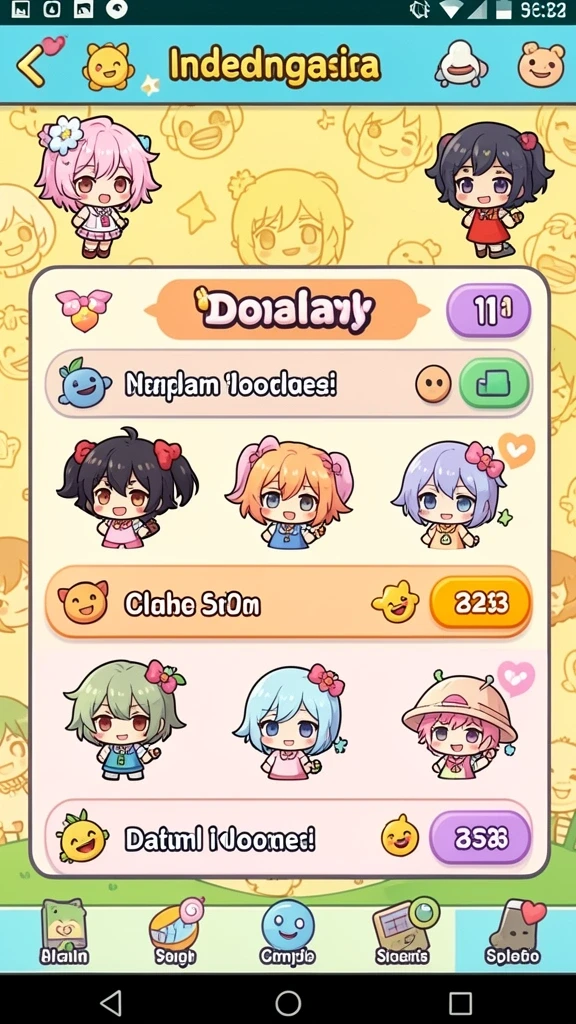Tap the purple 11 button

point(488,310)
